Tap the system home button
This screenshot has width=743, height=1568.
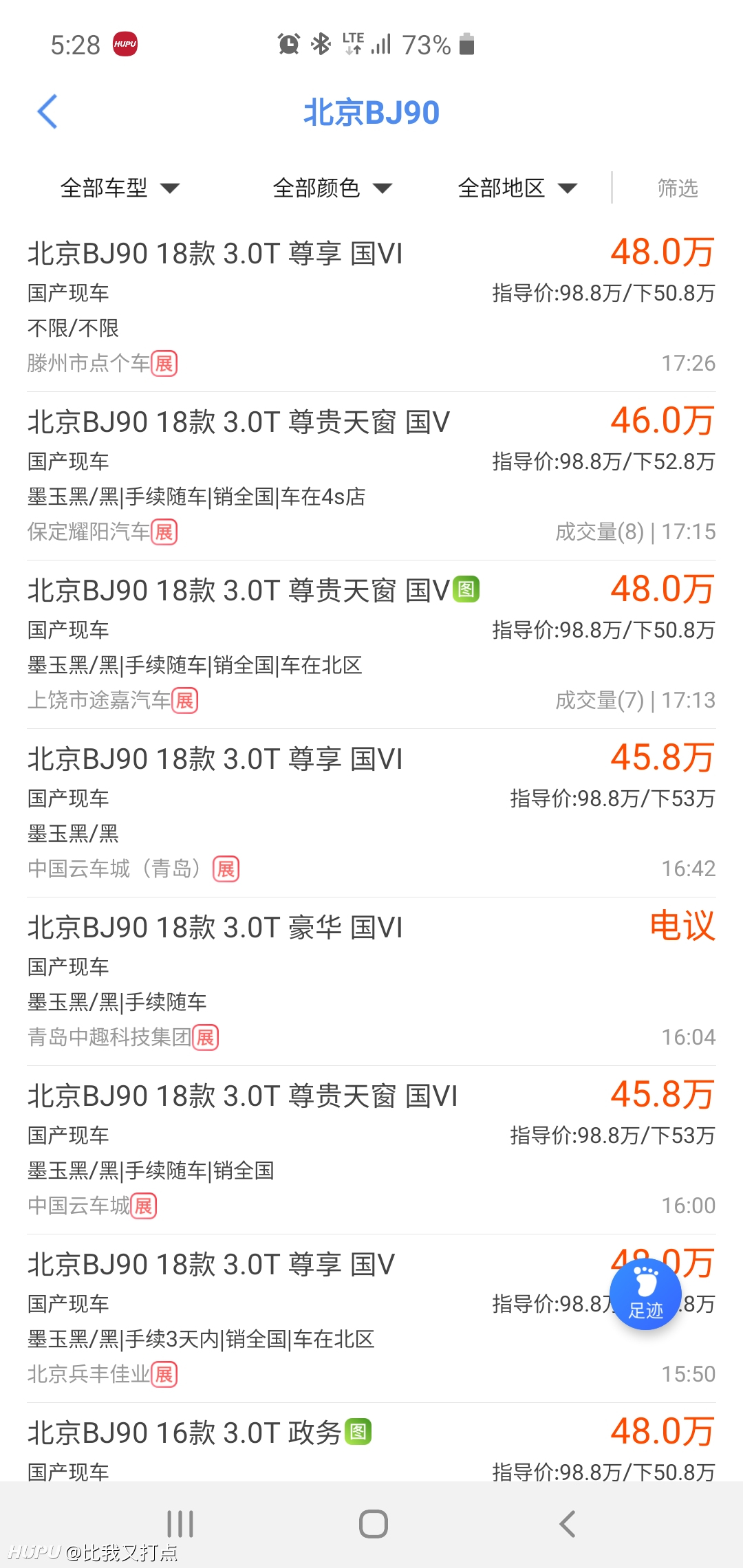point(373,1524)
